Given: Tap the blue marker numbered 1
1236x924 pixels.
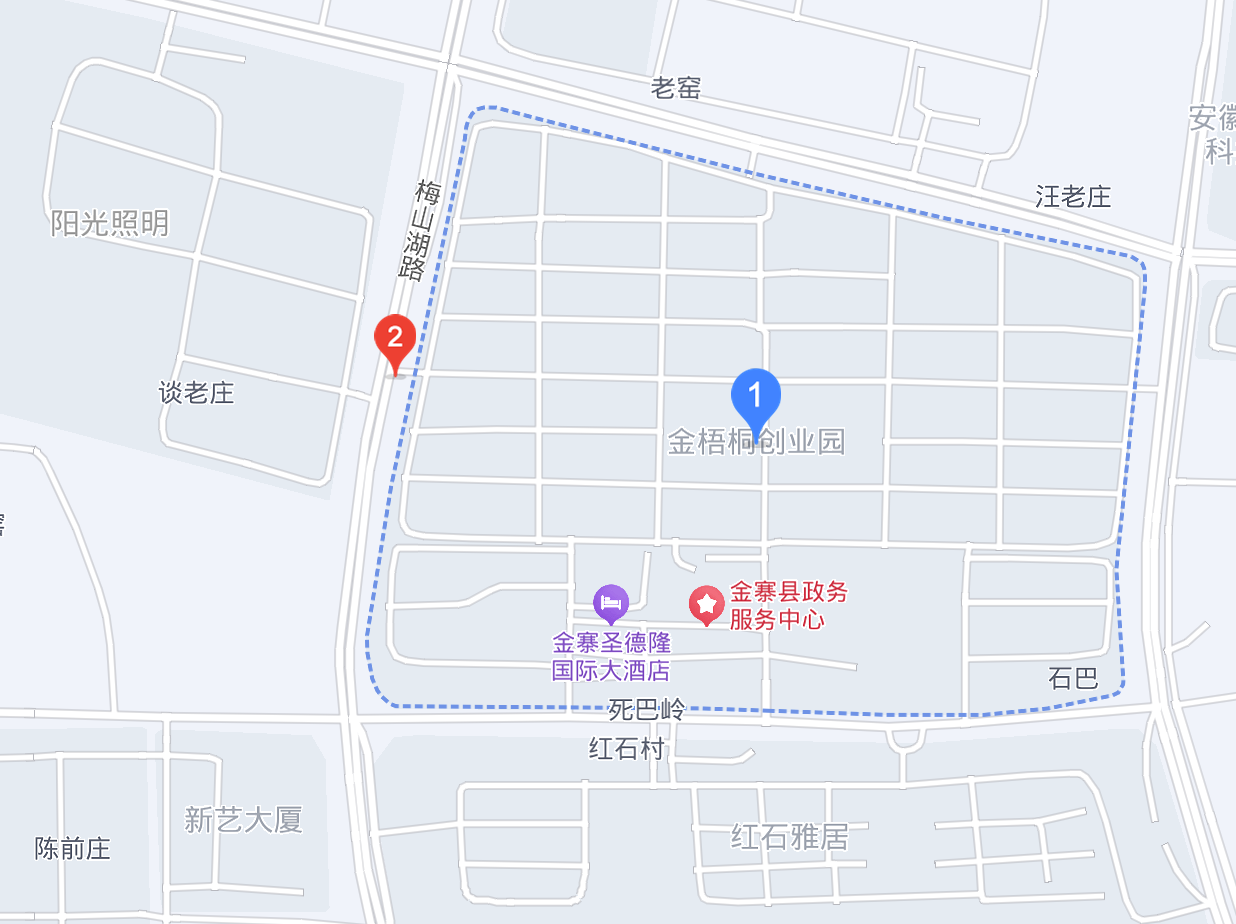Looking at the screenshot, I should pyautogui.click(x=756, y=397).
